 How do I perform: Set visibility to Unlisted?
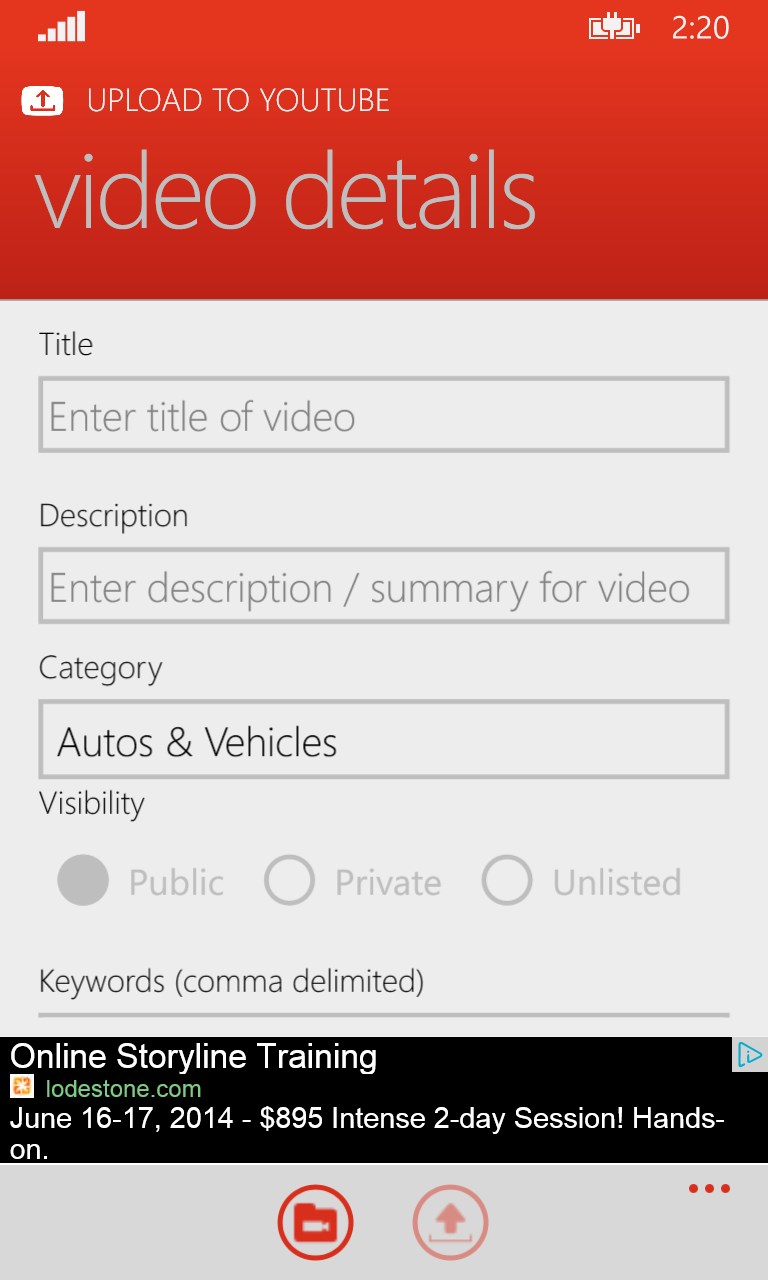point(581,881)
